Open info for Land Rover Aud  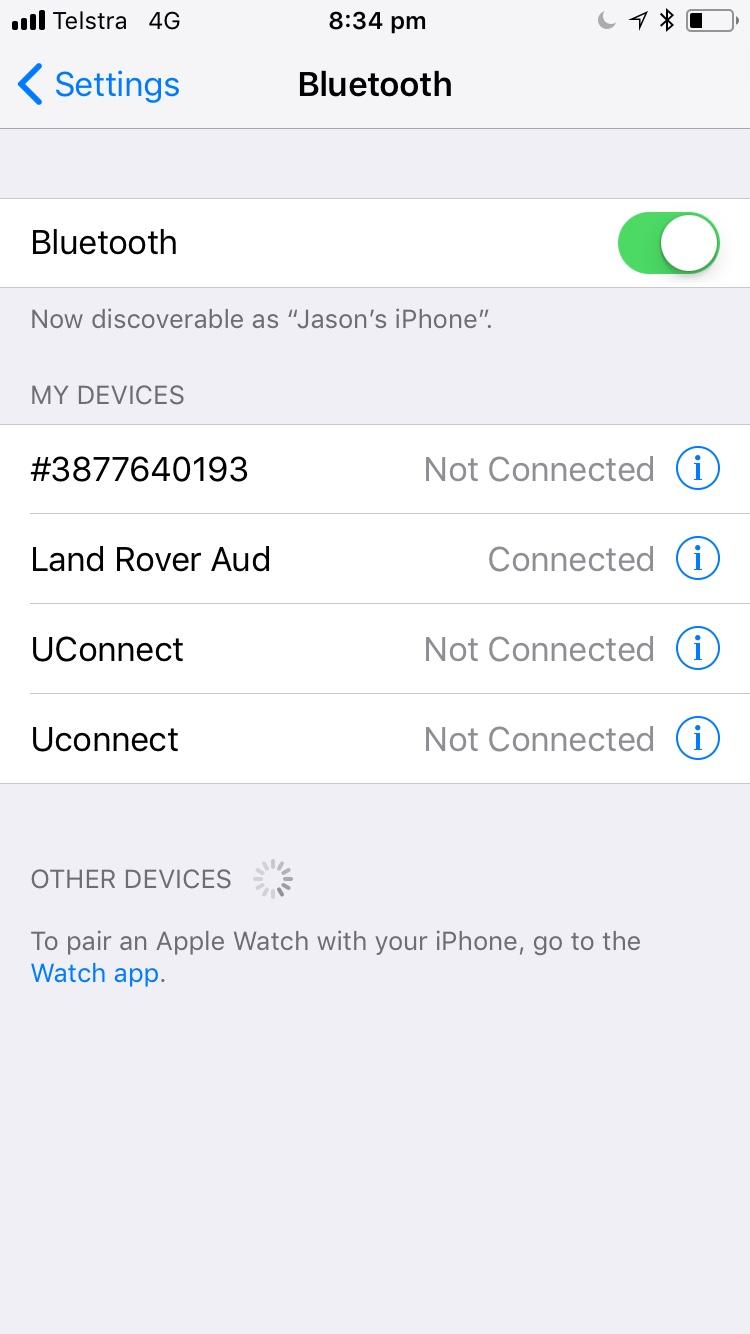697,559
